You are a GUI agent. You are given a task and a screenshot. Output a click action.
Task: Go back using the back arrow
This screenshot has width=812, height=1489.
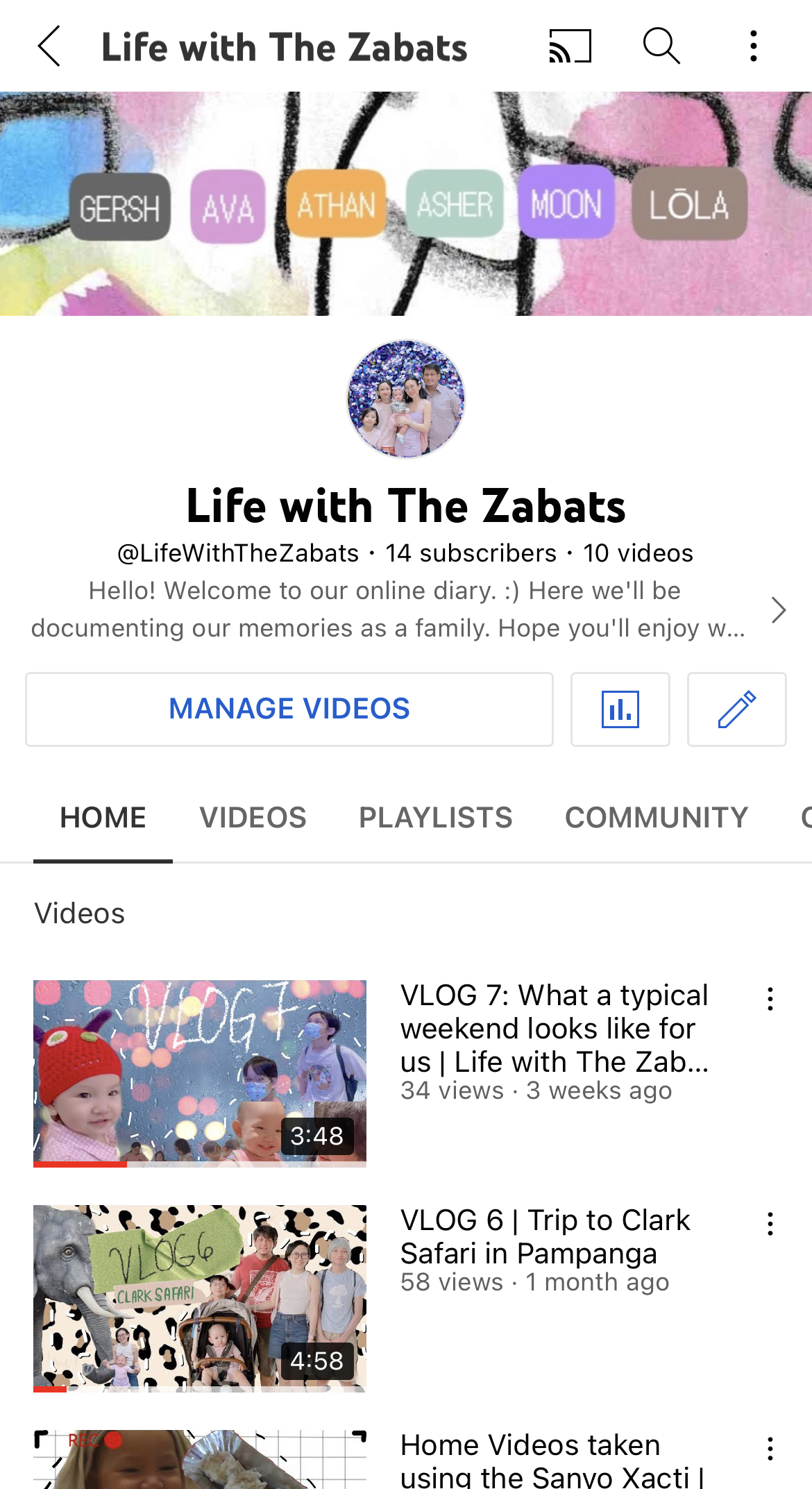pos(50,47)
